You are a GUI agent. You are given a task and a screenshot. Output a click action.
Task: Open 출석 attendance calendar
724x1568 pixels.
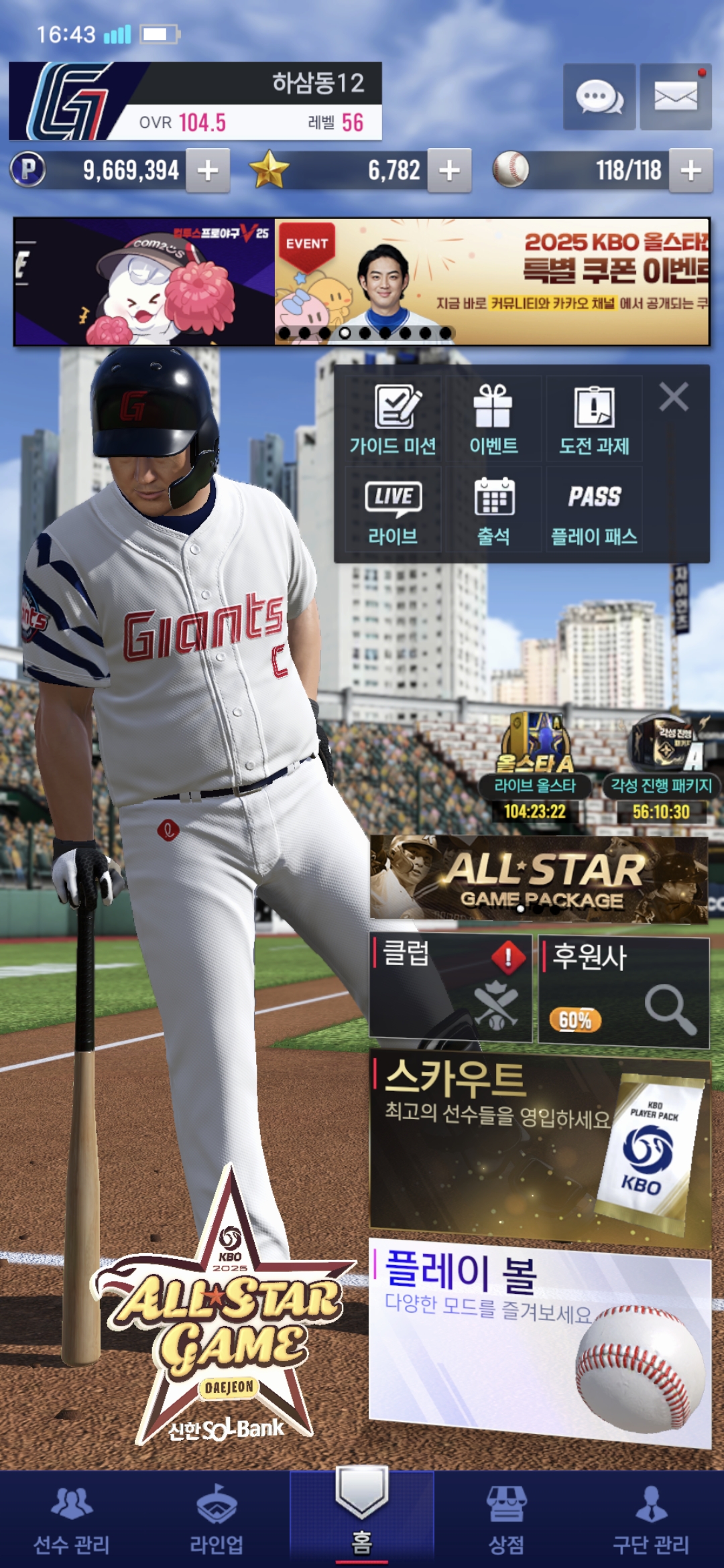point(493,509)
